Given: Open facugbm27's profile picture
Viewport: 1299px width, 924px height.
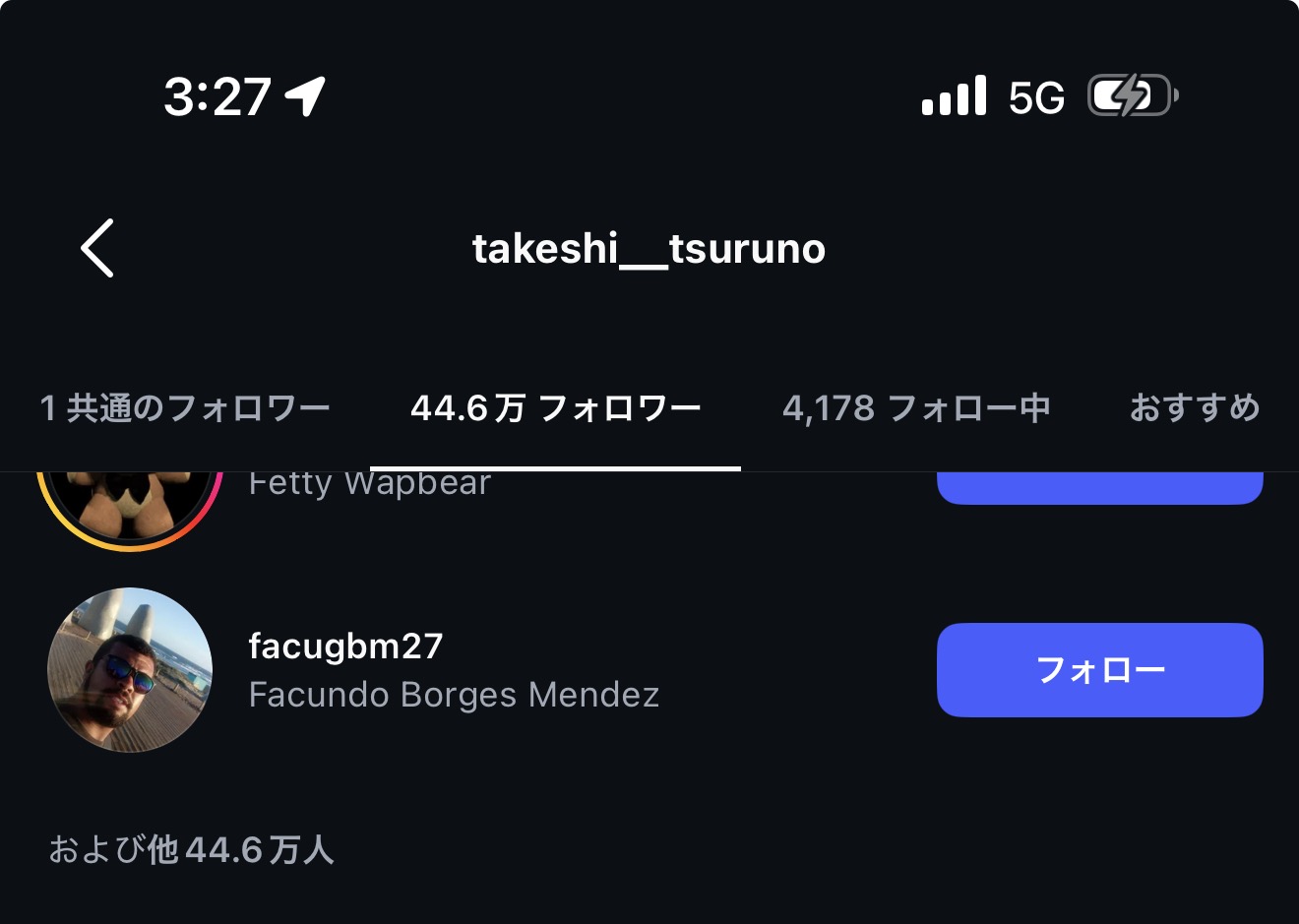Looking at the screenshot, I should (130, 670).
